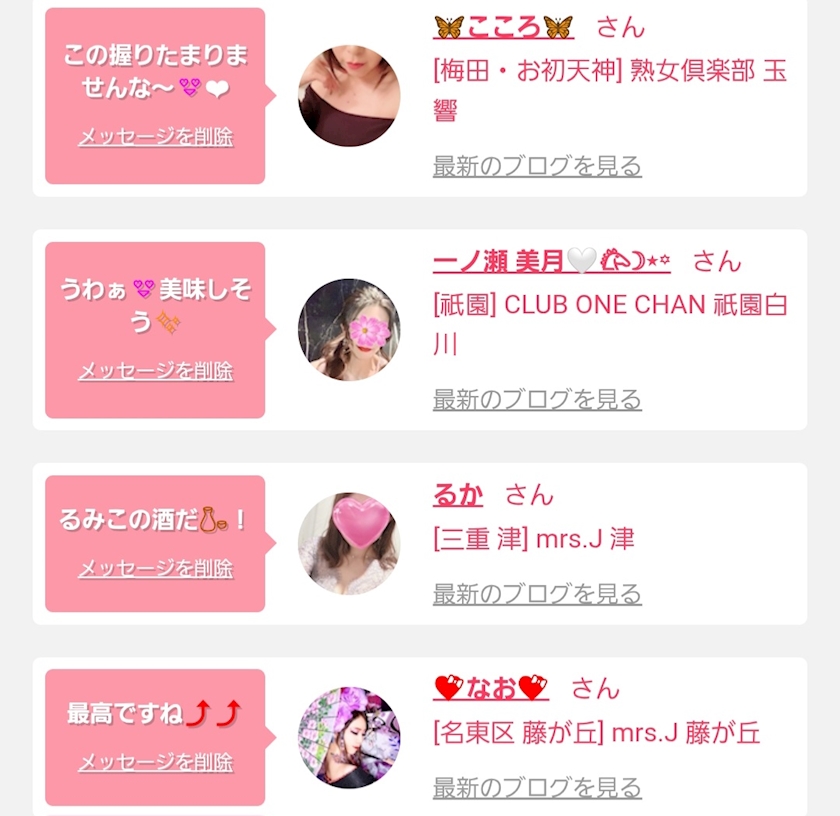Open こころ's profile name link

click(x=504, y=27)
